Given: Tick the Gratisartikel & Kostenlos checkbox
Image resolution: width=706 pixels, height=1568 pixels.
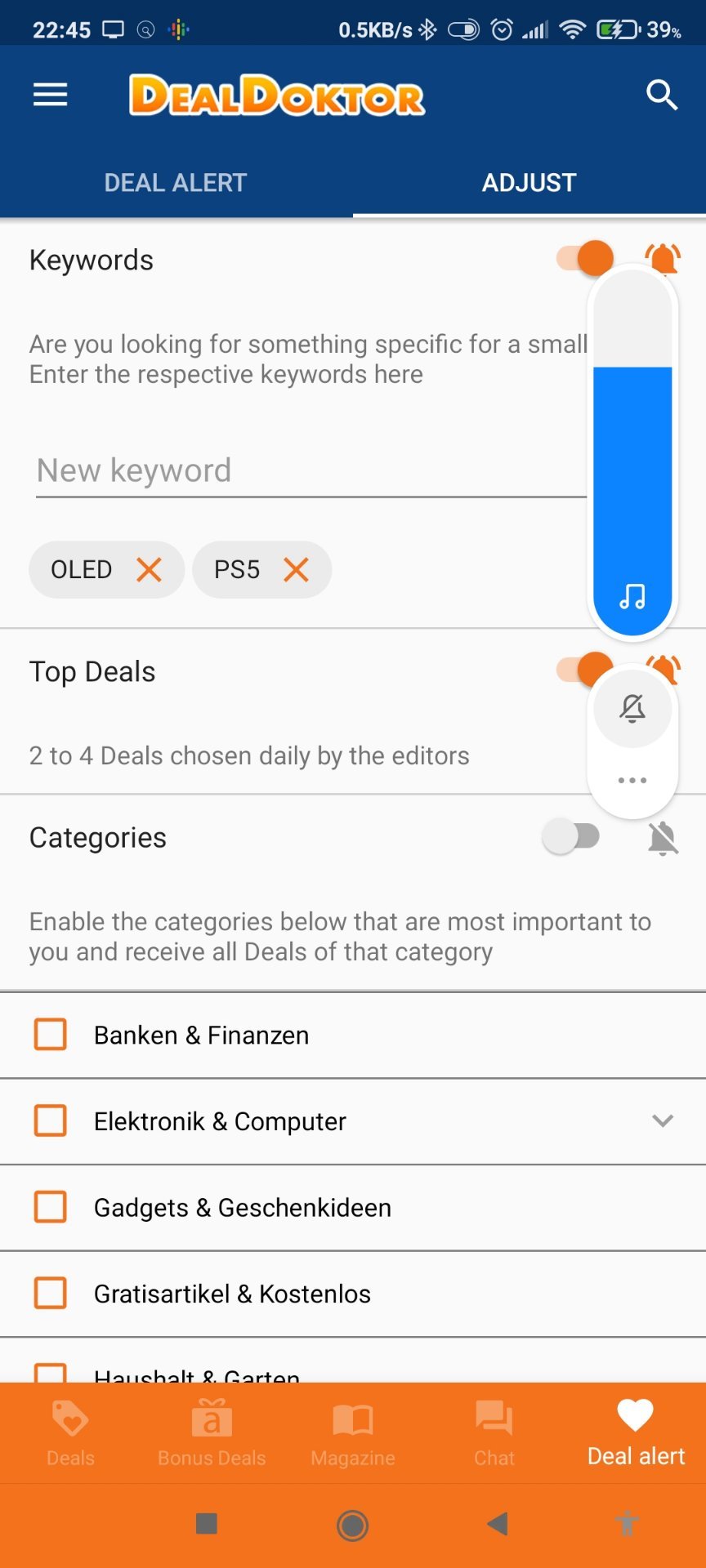Looking at the screenshot, I should point(51,1293).
